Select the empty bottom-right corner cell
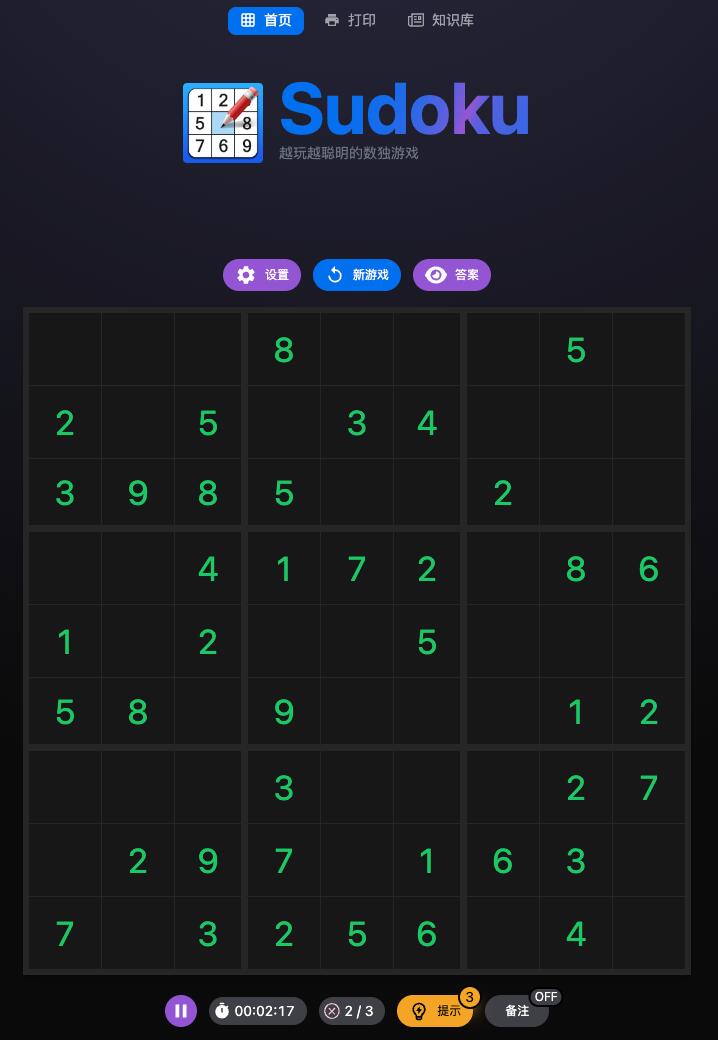Viewport: 718px width, 1040px height. (x=649, y=933)
